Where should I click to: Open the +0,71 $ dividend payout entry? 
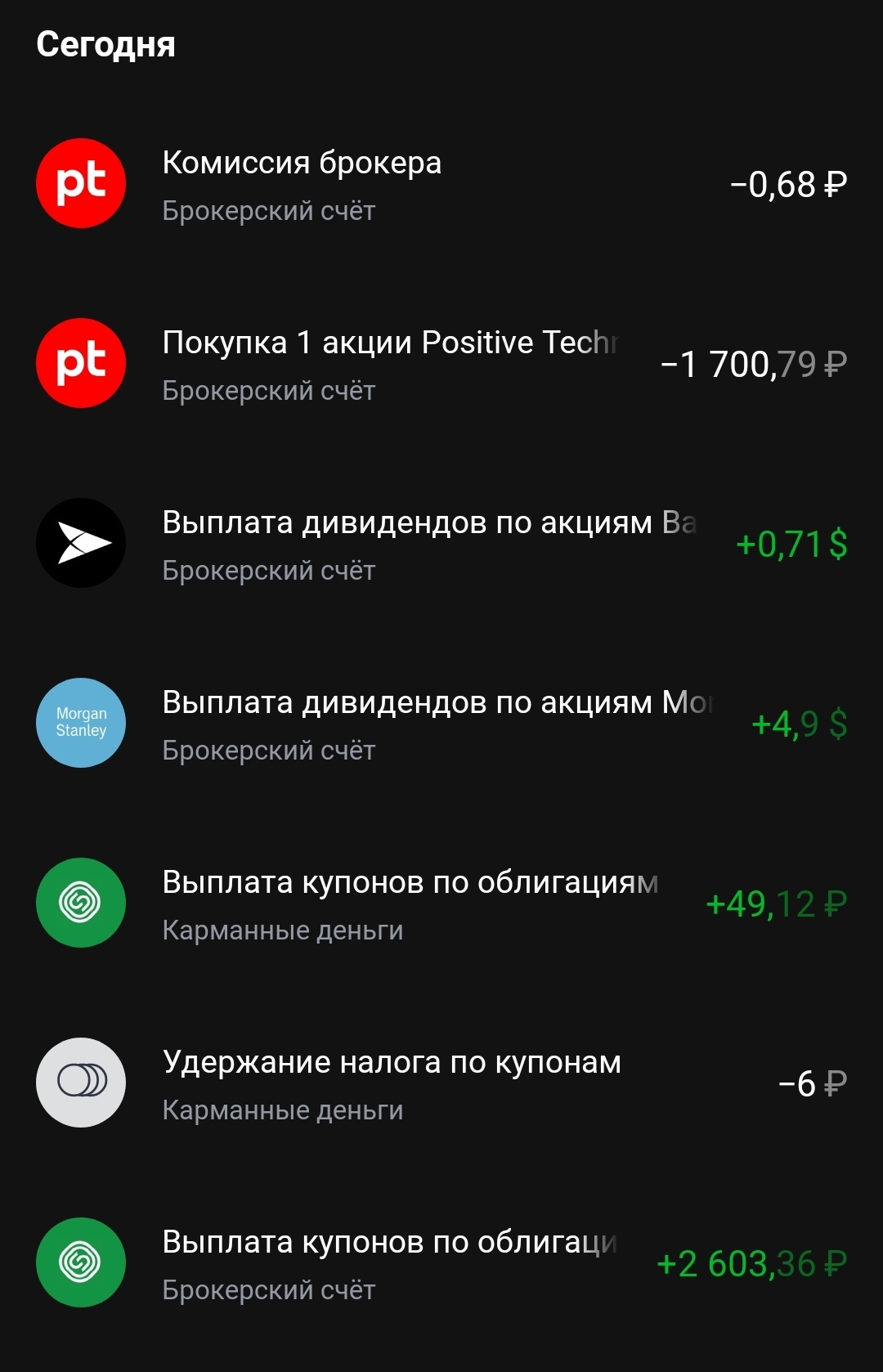[441, 544]
